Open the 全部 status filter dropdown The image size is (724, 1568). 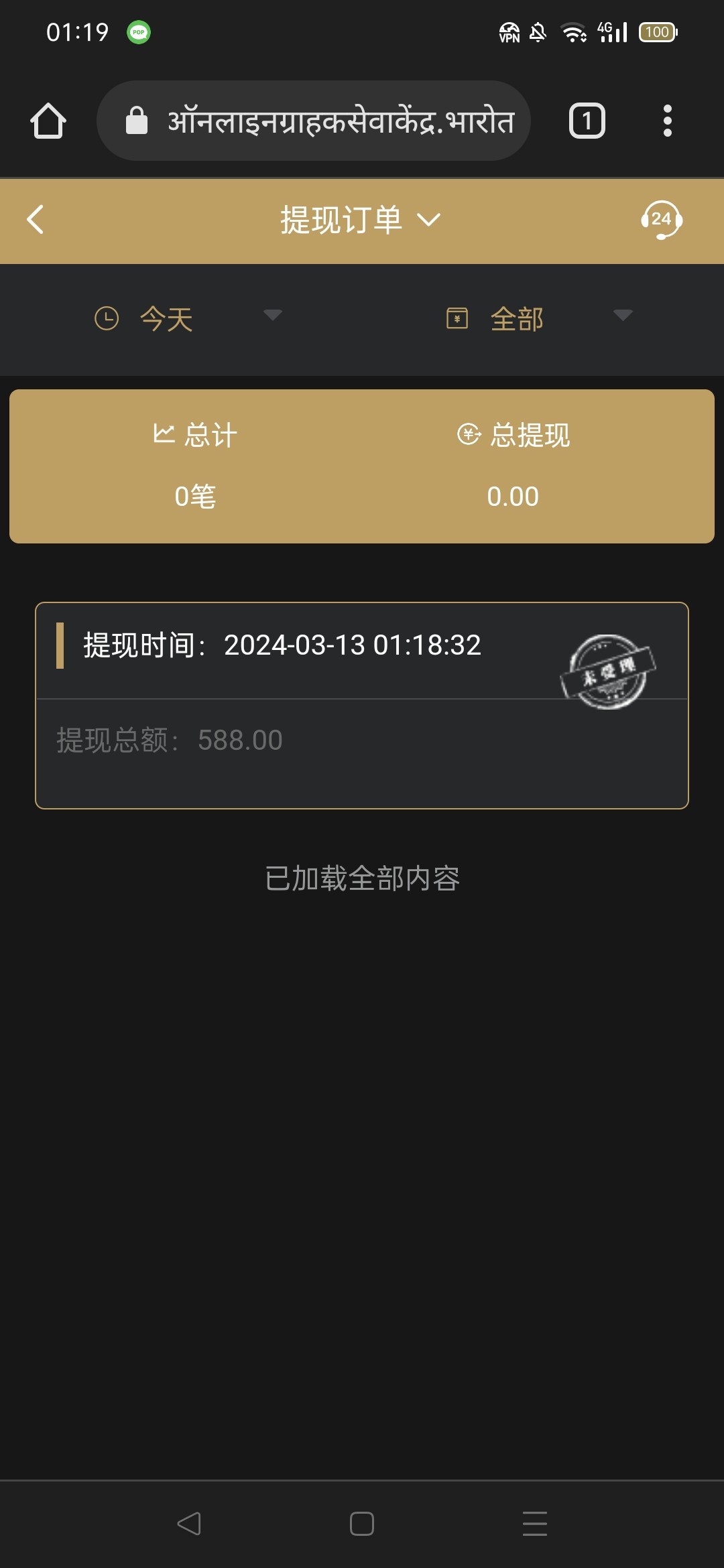538,318
